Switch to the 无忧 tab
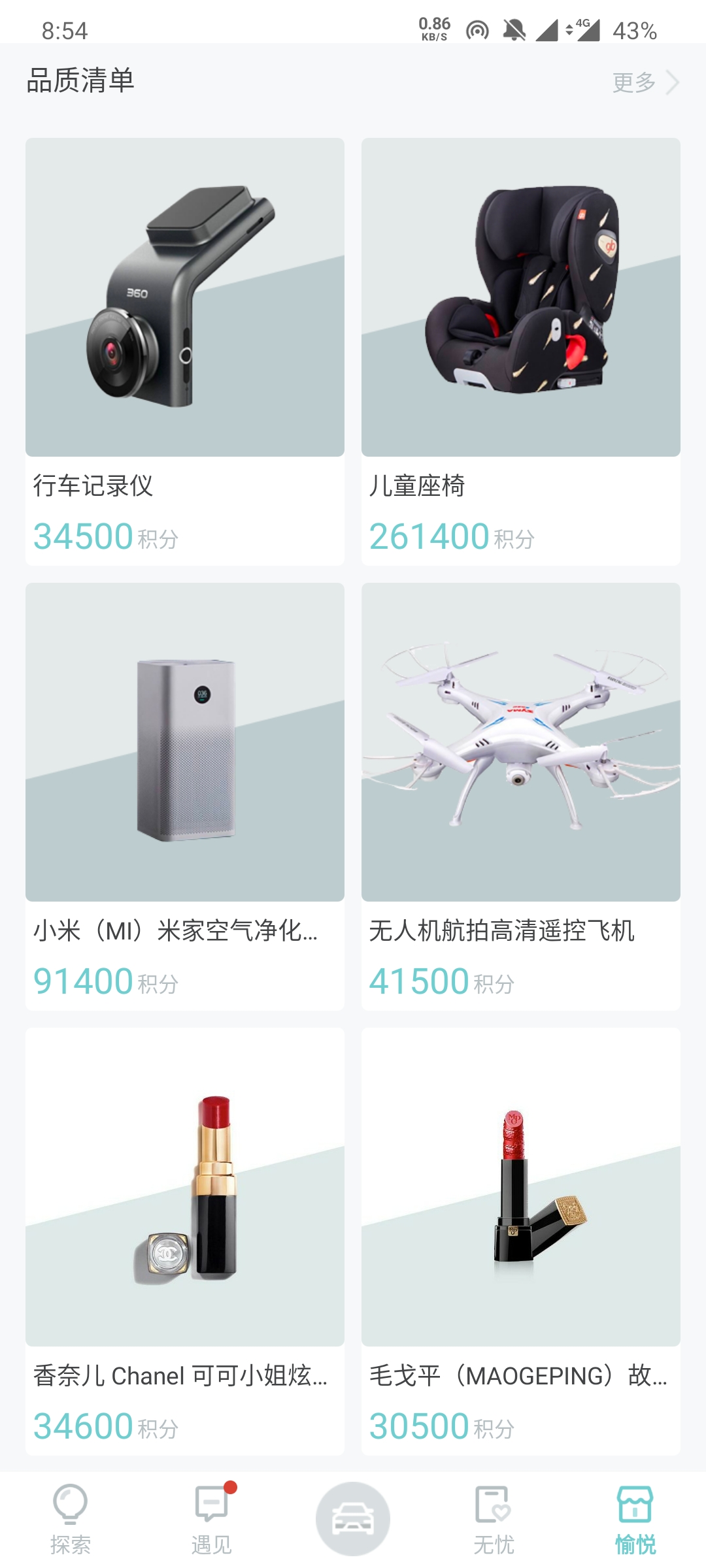Image resolution: width=706 pixels, height=1568 pixels. pos(494,1519)
